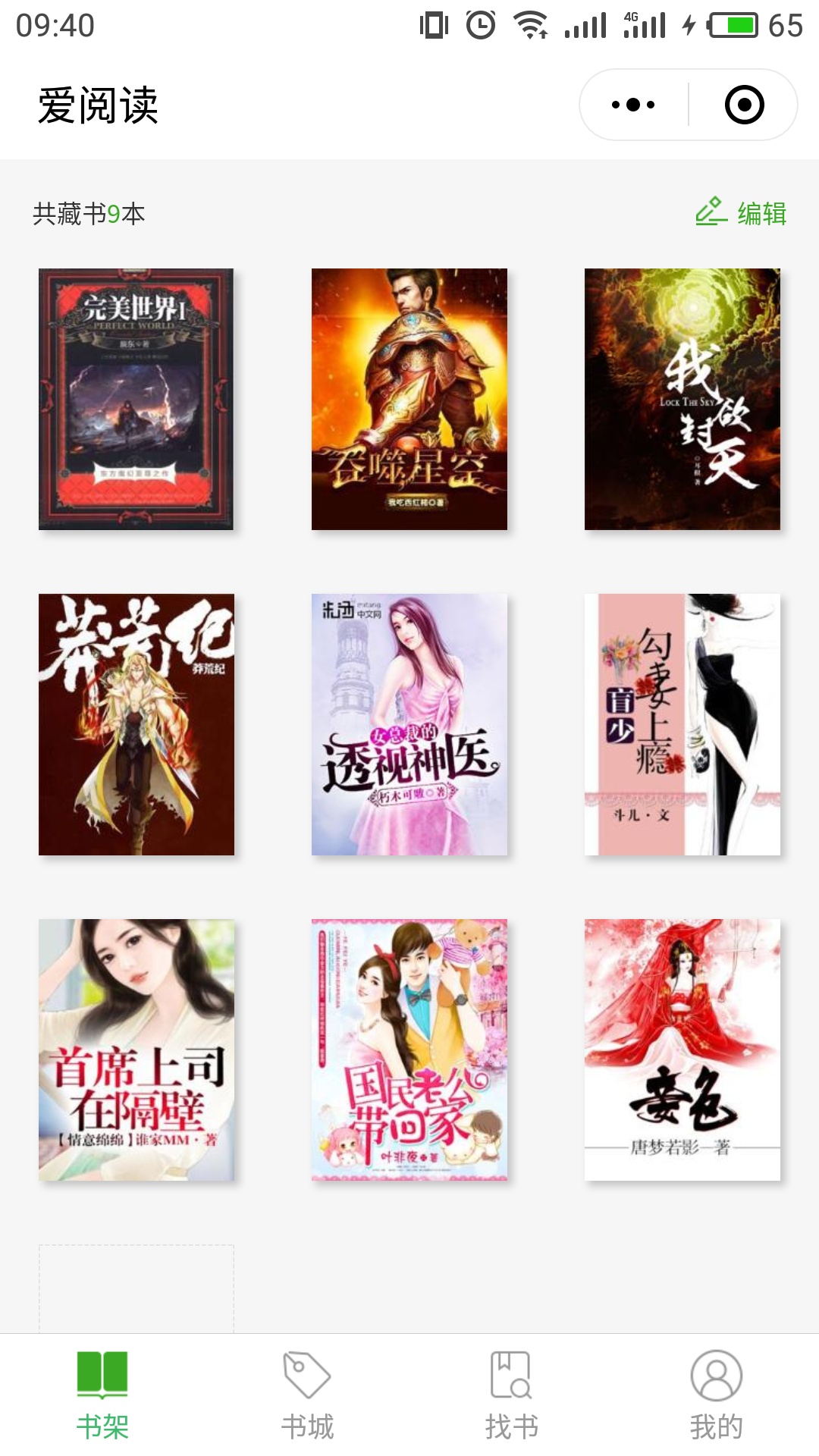This screenshot has height=1456, width=819.
Task: Open the book 我欲封天
Action: 682,399
